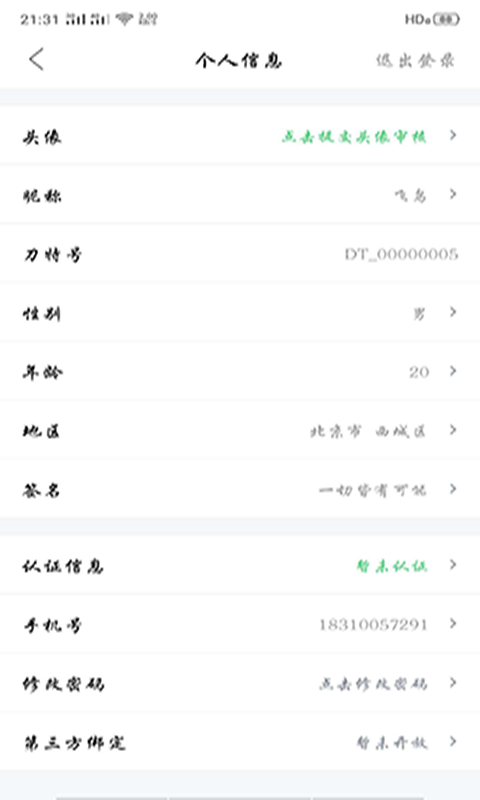Edit the 昵称 nickname row
The height and width of the screenshot is (800, 480).
pos(240,194)
